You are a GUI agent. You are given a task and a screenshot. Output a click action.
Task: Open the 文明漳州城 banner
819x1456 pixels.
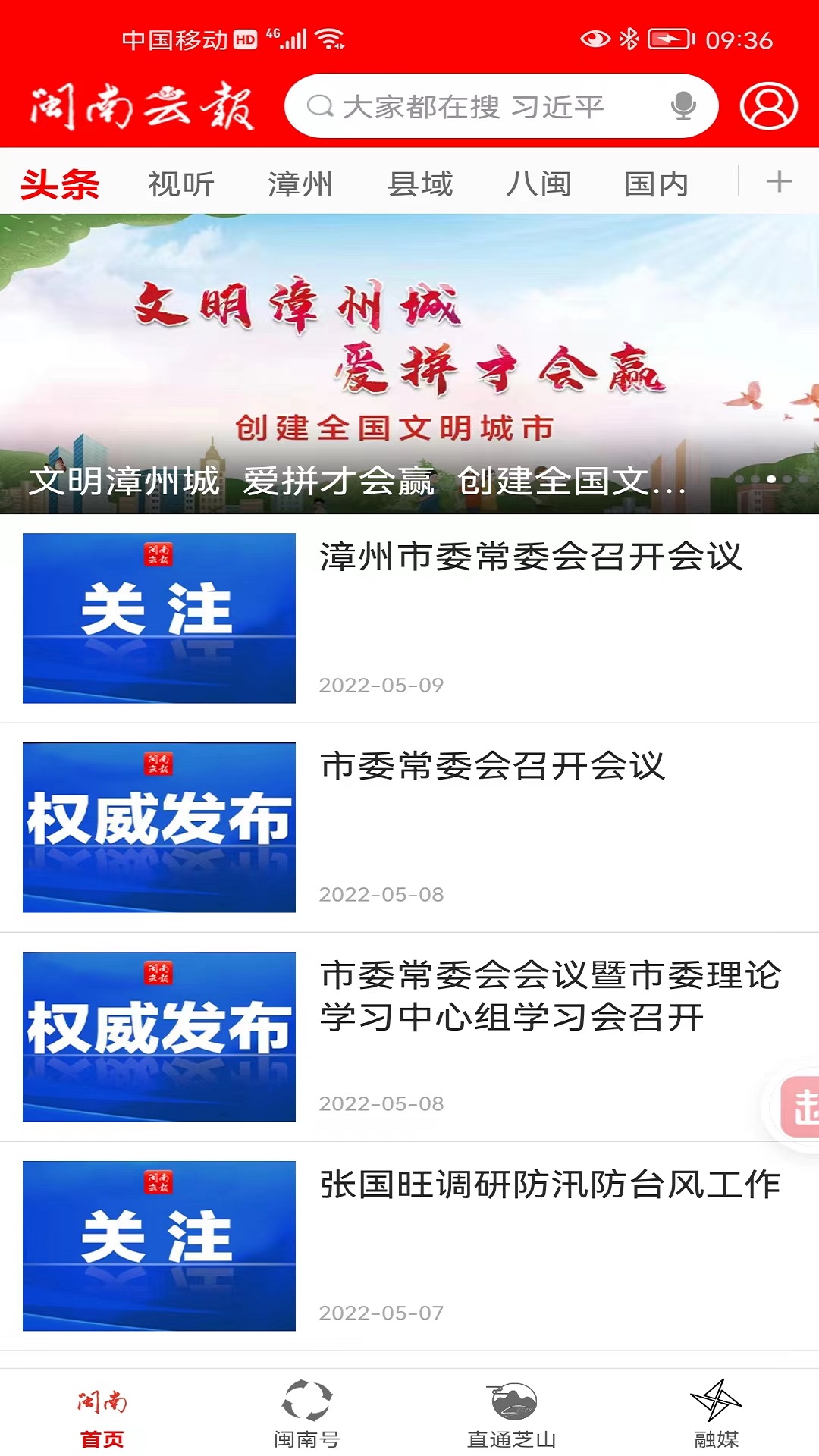(x=409, y=364)
